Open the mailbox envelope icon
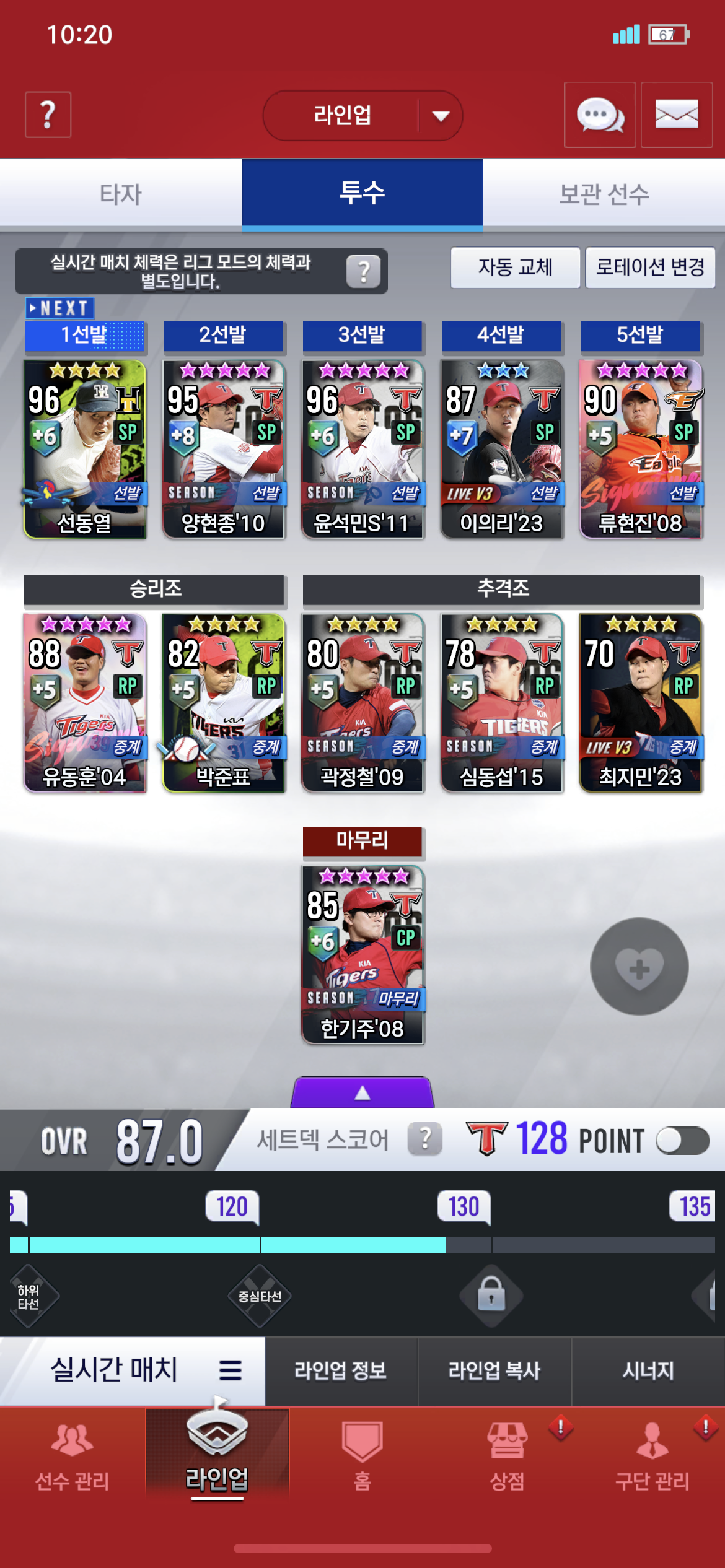The image size is (725, 1568). [x=677, y=115]
